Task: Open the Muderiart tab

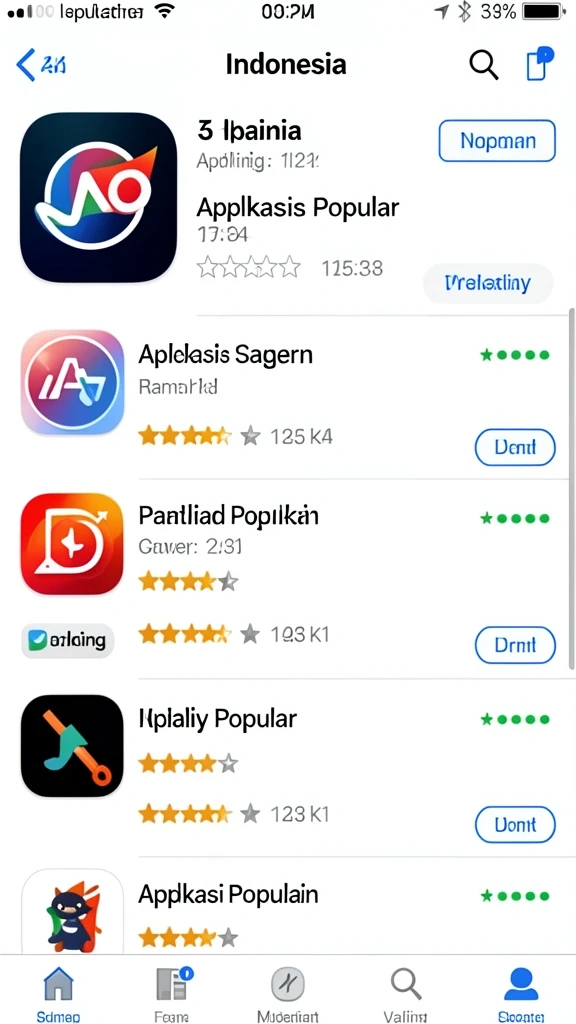Action: click(288, 993)
